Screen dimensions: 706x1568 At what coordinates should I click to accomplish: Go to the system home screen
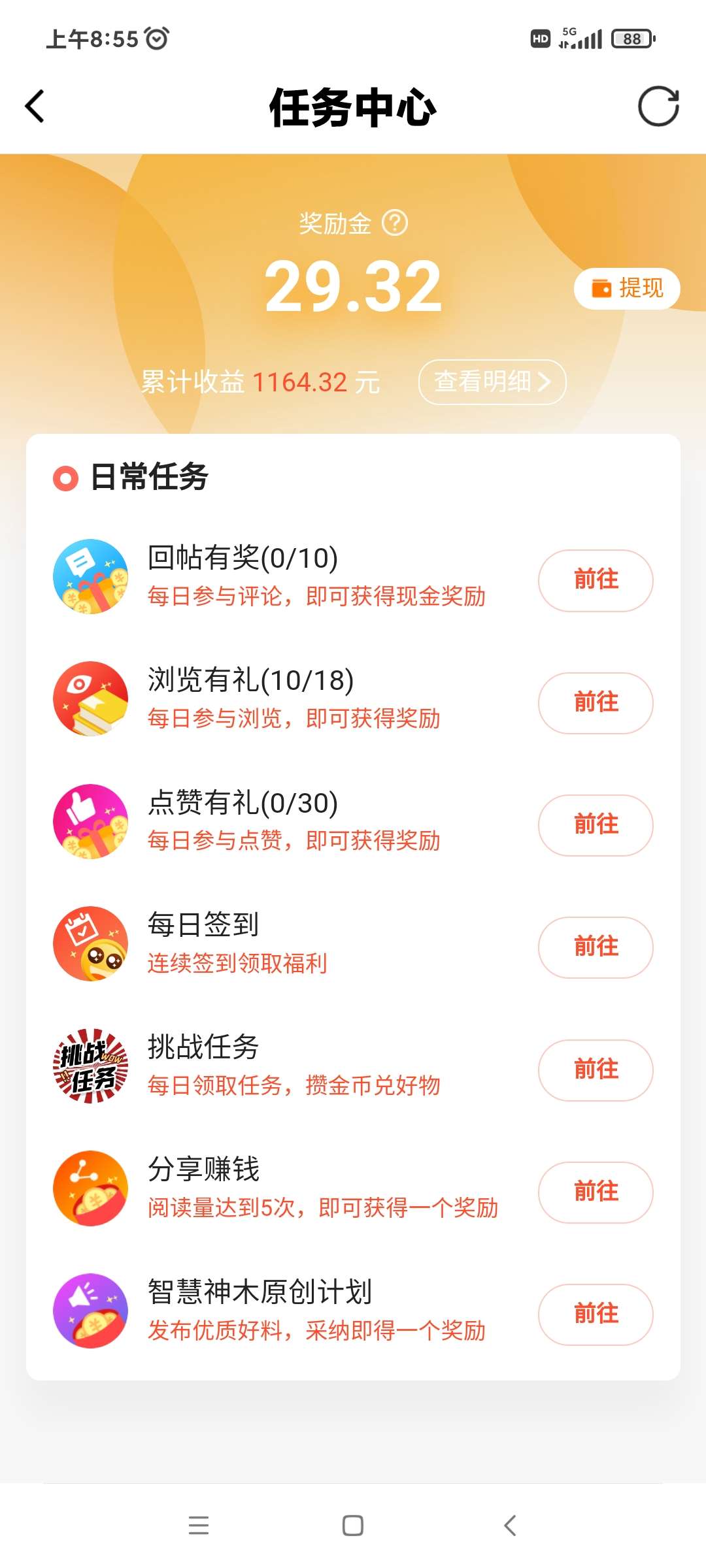pyautogui.click(x=353, y=1526)
